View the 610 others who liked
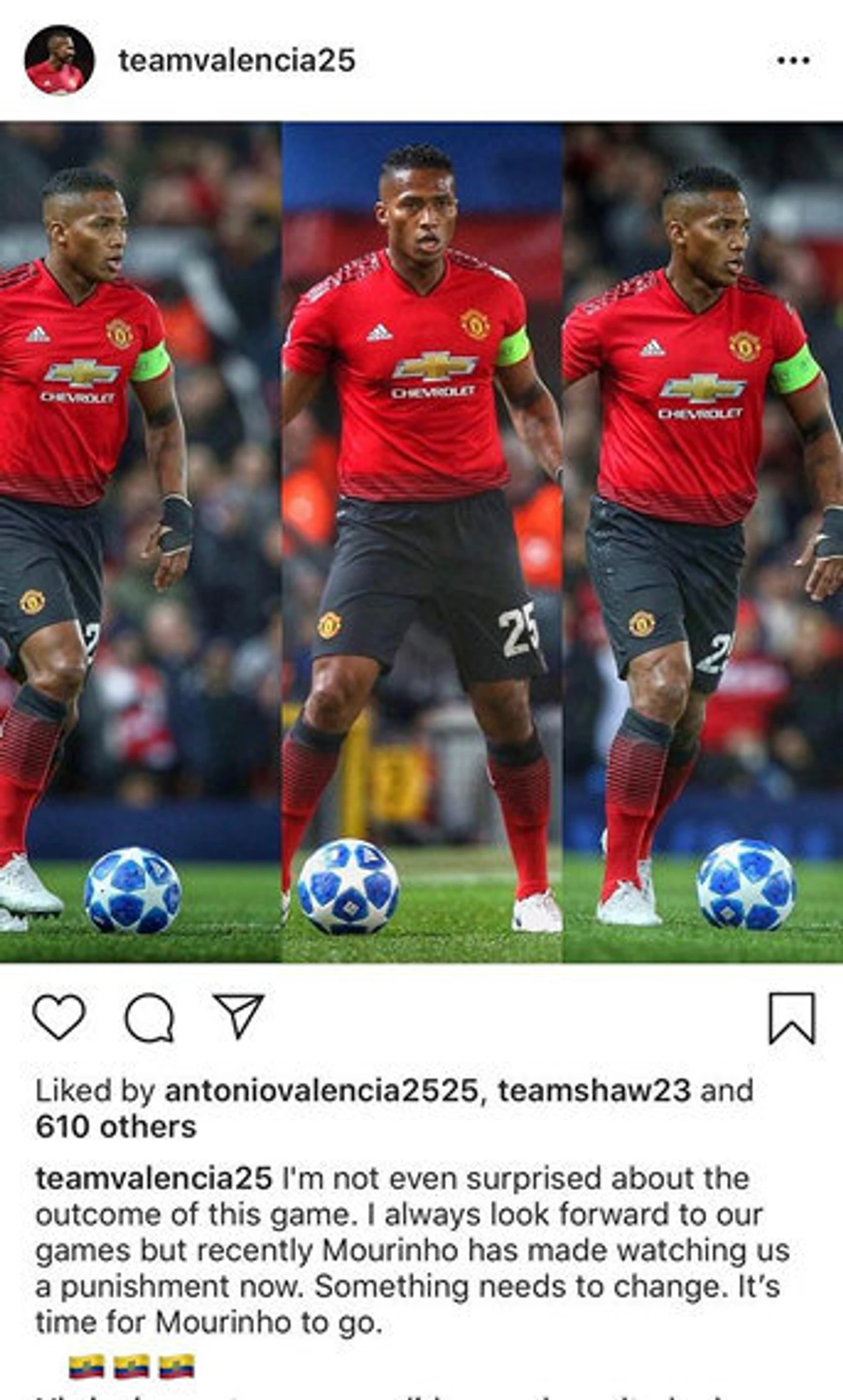Viewport: 843px width, 1400px height. point(116,1126)
